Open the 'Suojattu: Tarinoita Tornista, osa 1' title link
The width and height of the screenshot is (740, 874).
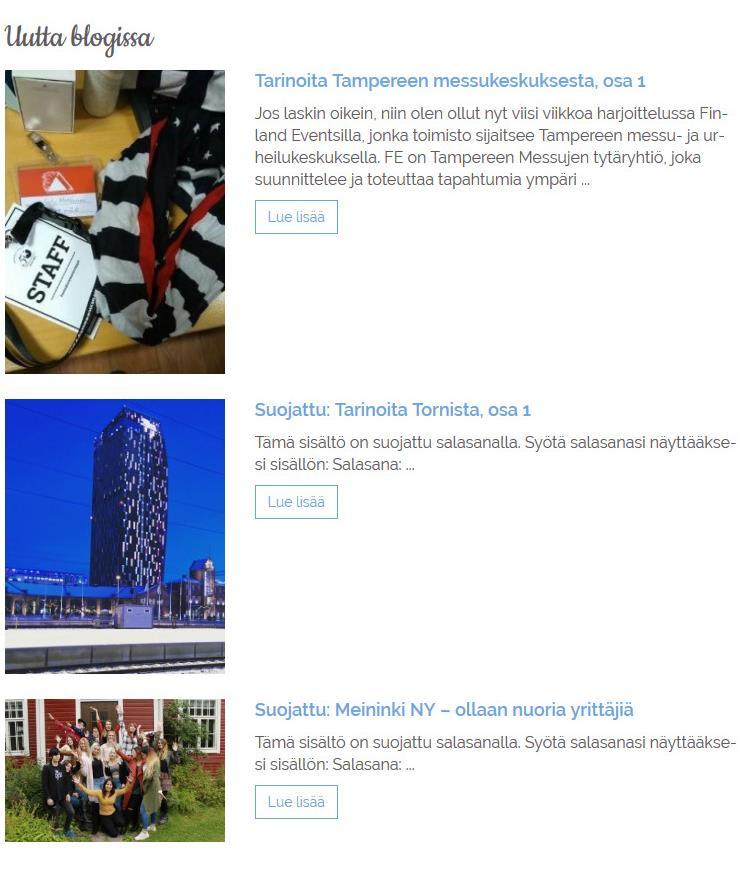pyautogui.click(x=392, y=410)
